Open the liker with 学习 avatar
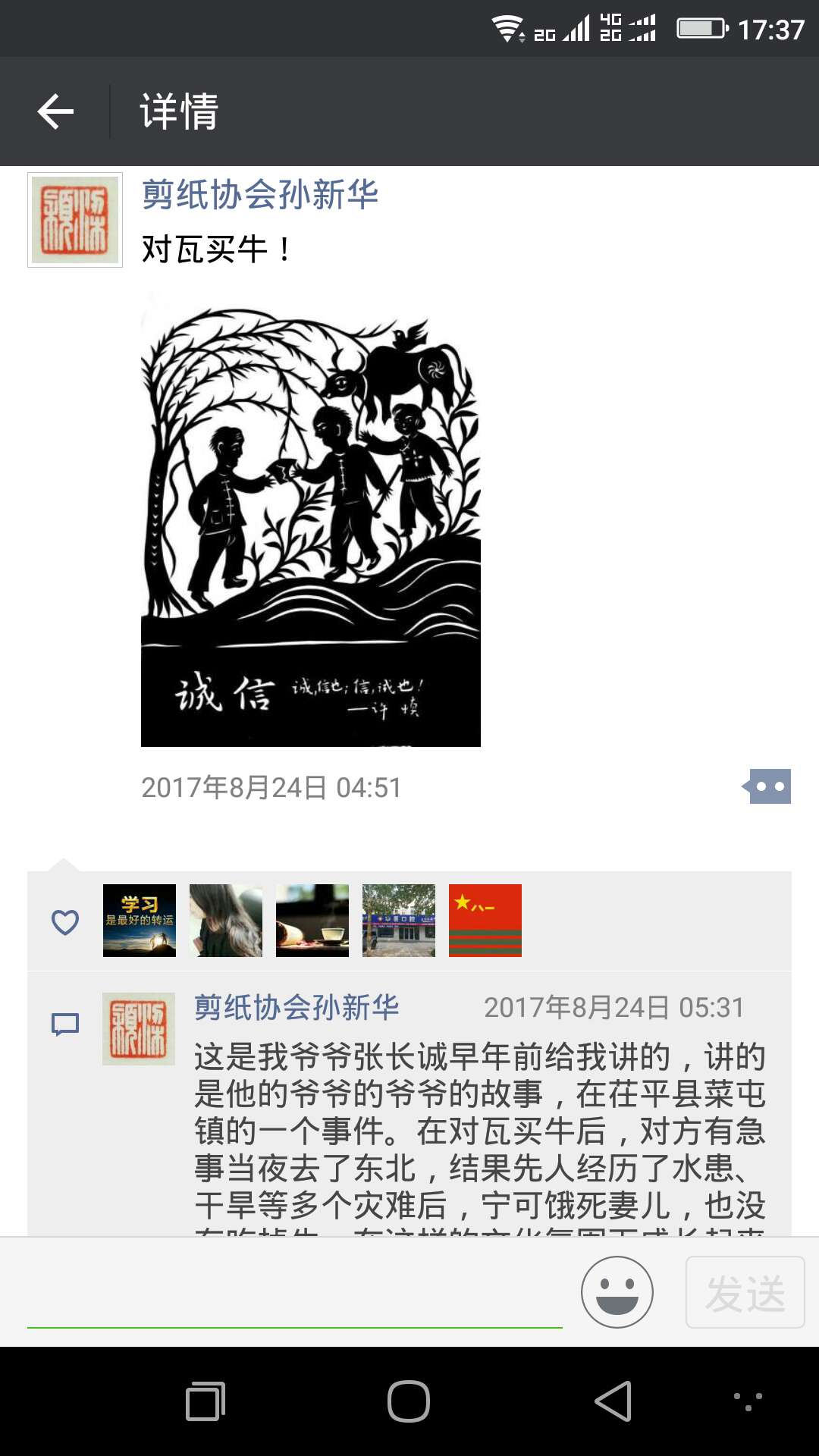 tap(140, 921)
